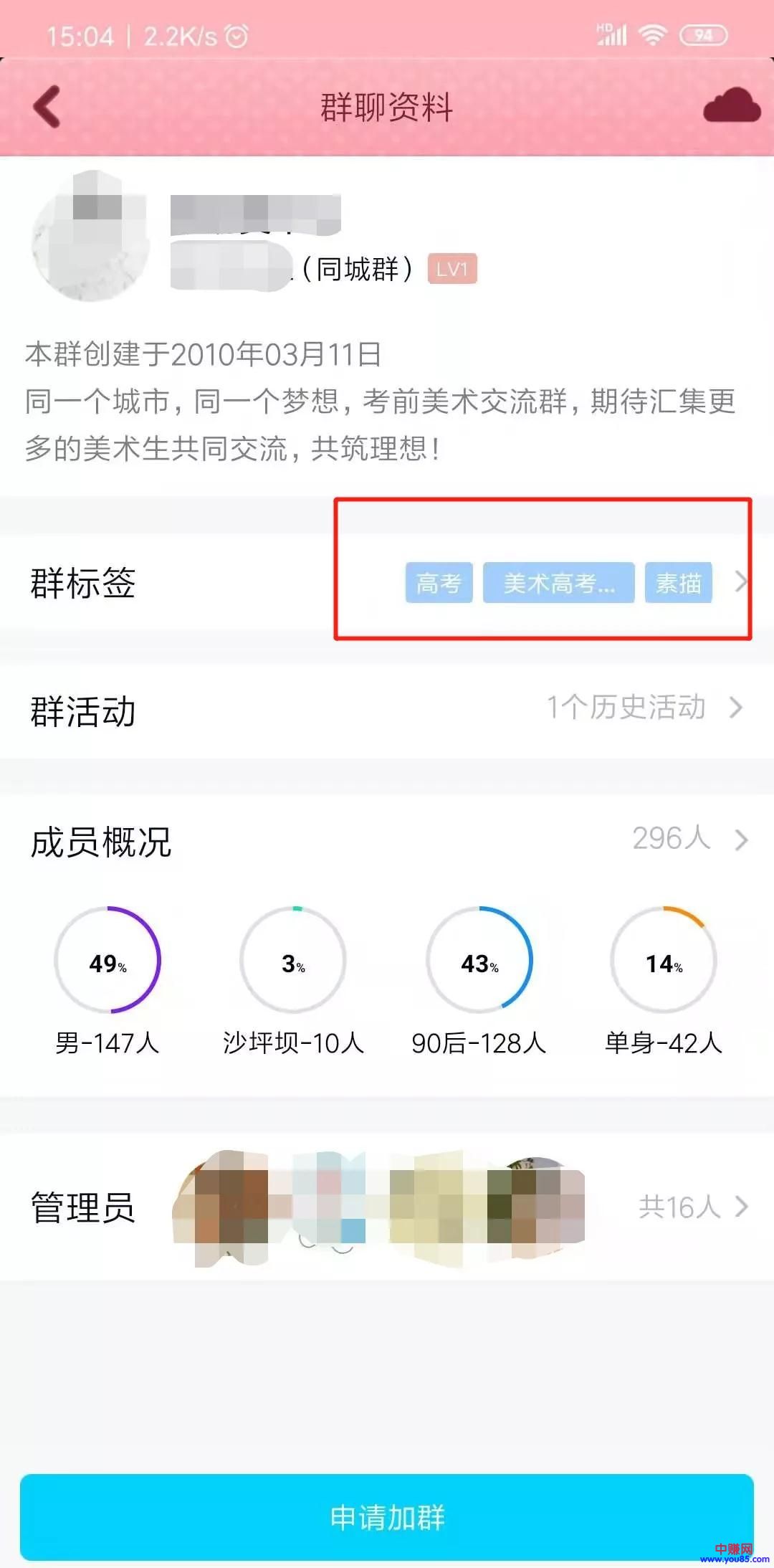The image size is (774, 1568).
Task: View 成员概况 member overview of 296人
Action: pos(387,840)
